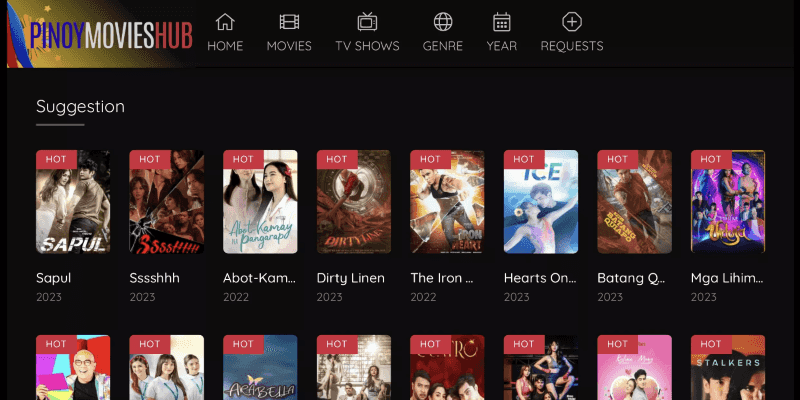800x400 pixels.
Task: Open the Sapul movie card
Action: coord(73,203)
